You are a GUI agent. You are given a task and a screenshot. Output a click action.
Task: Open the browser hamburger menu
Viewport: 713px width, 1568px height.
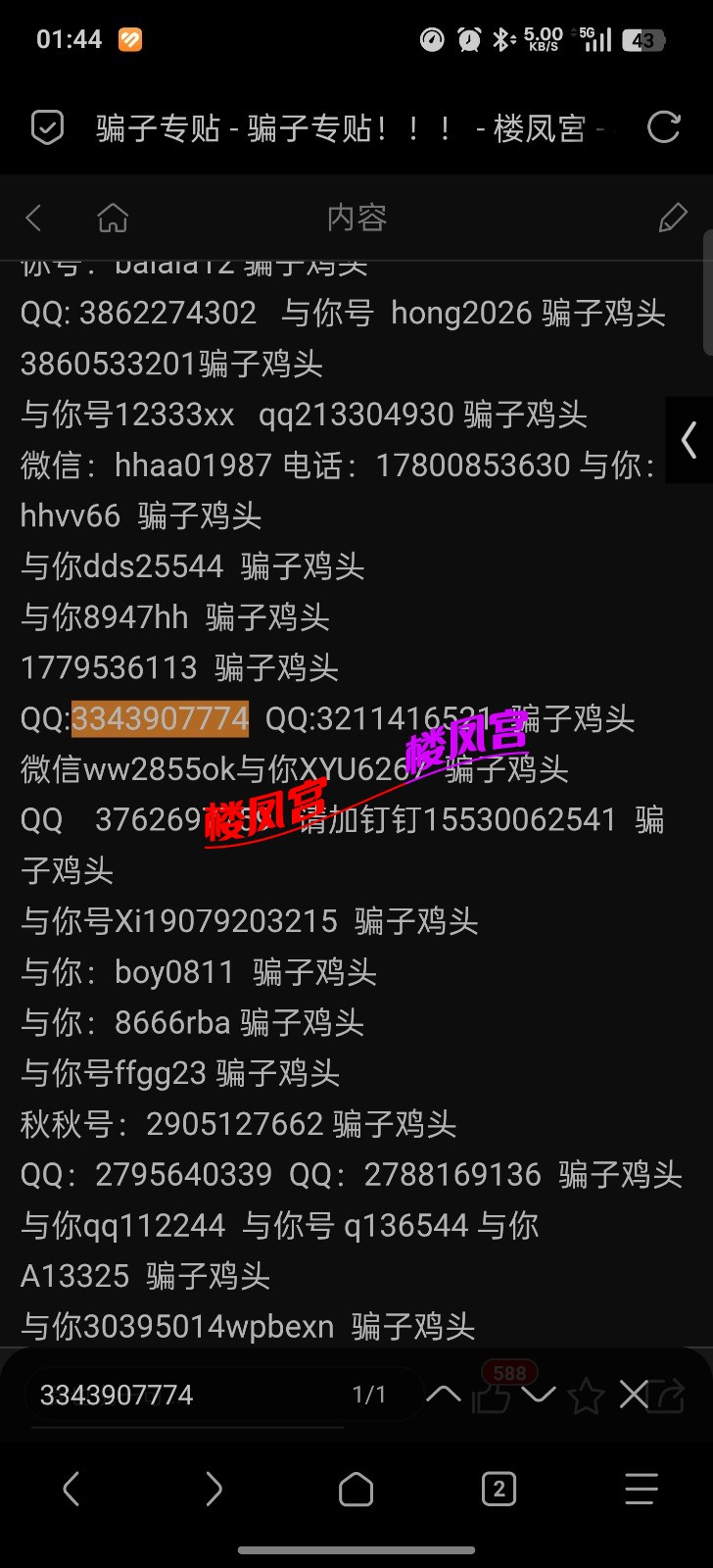click(642, 1490)
